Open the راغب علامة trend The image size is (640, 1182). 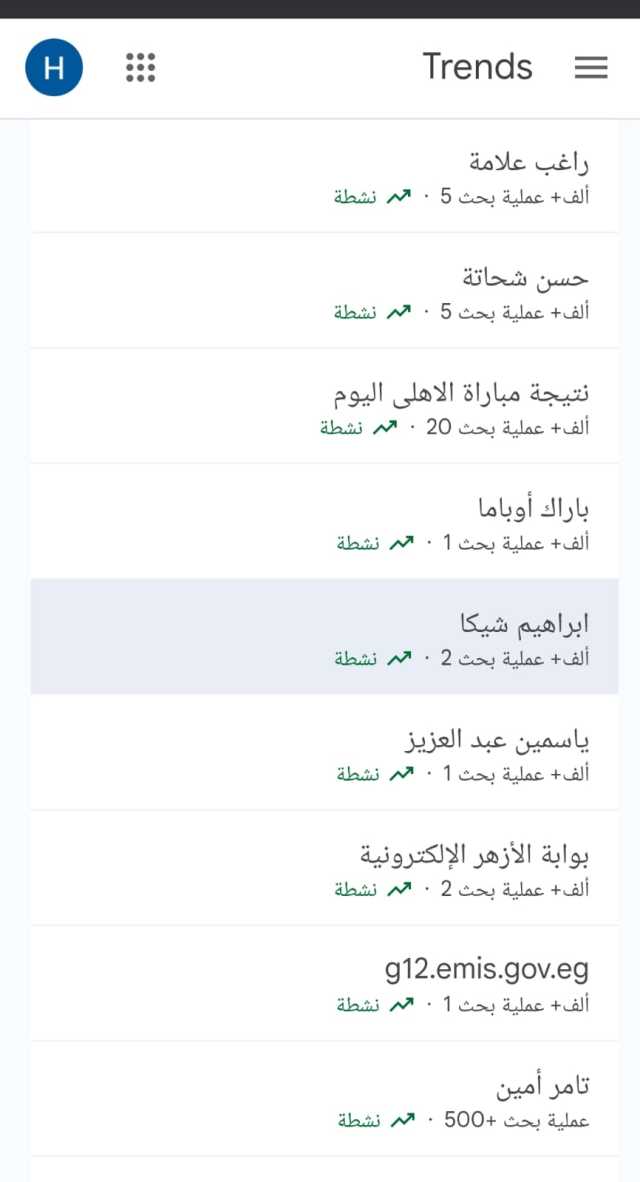coord(324,178)
